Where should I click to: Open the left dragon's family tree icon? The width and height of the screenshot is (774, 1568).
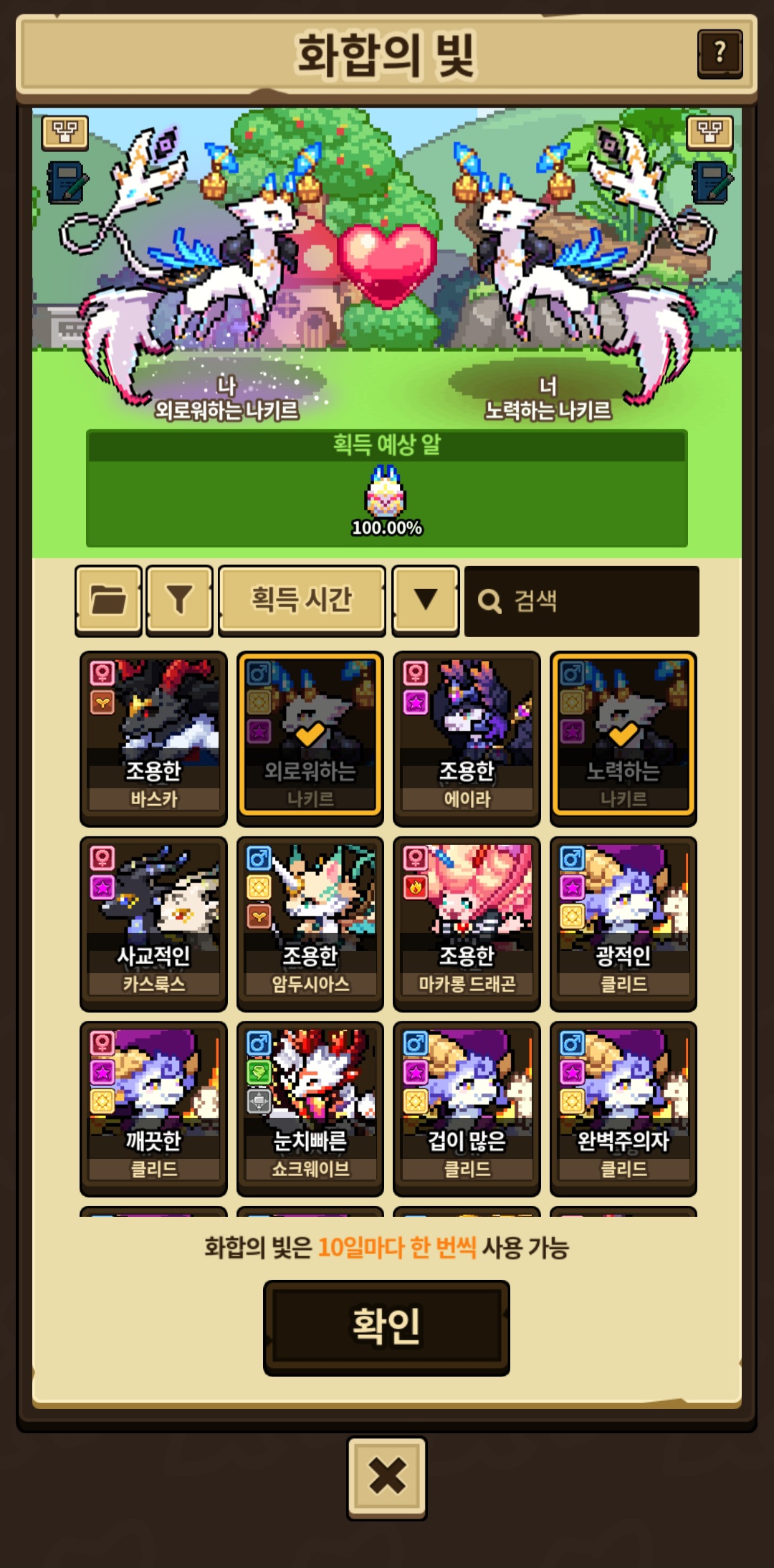pyautogui.click(x=65, y=133)
